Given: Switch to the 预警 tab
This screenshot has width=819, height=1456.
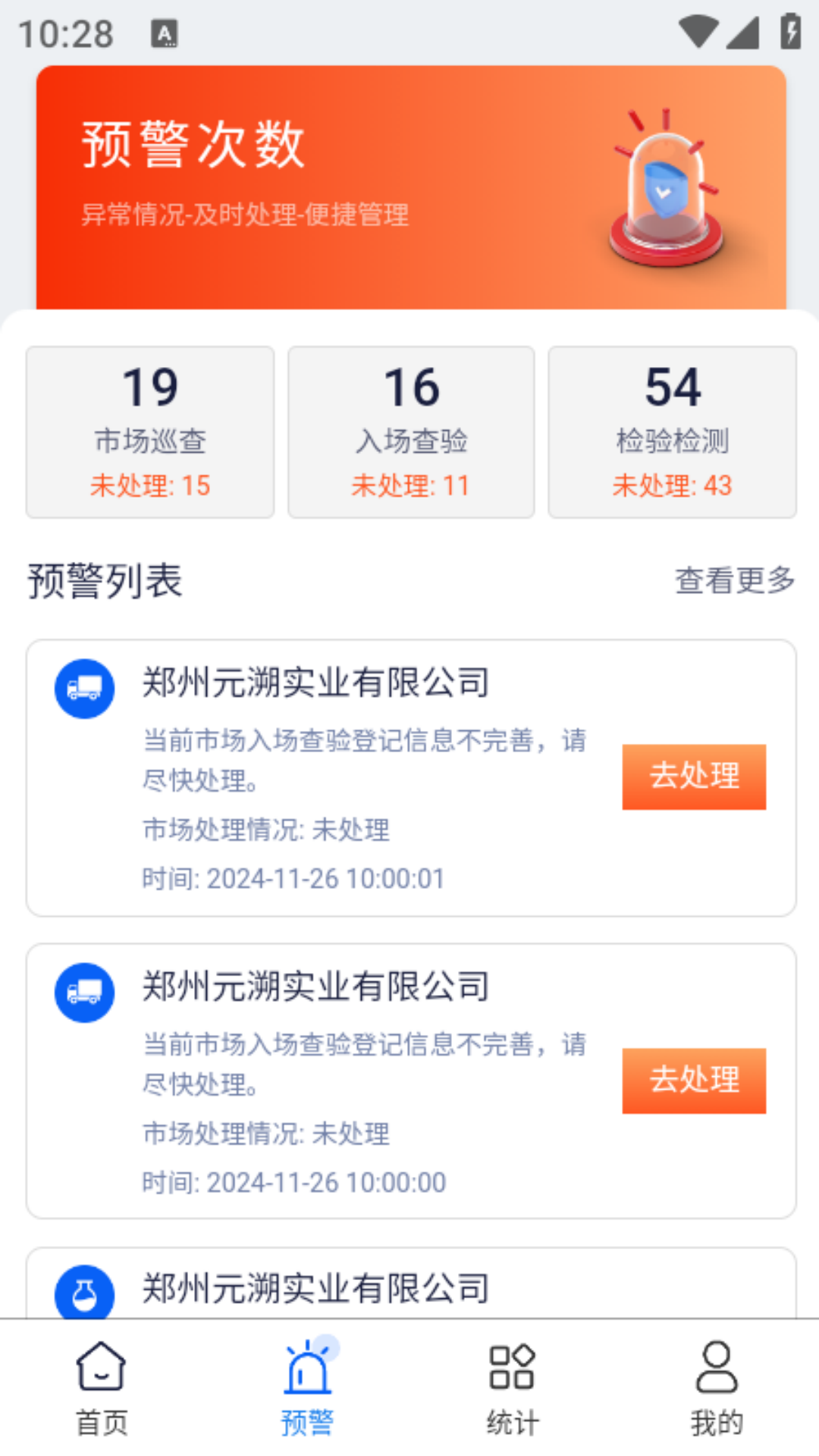Looking at the screenshot, I should coord(307,1388).
